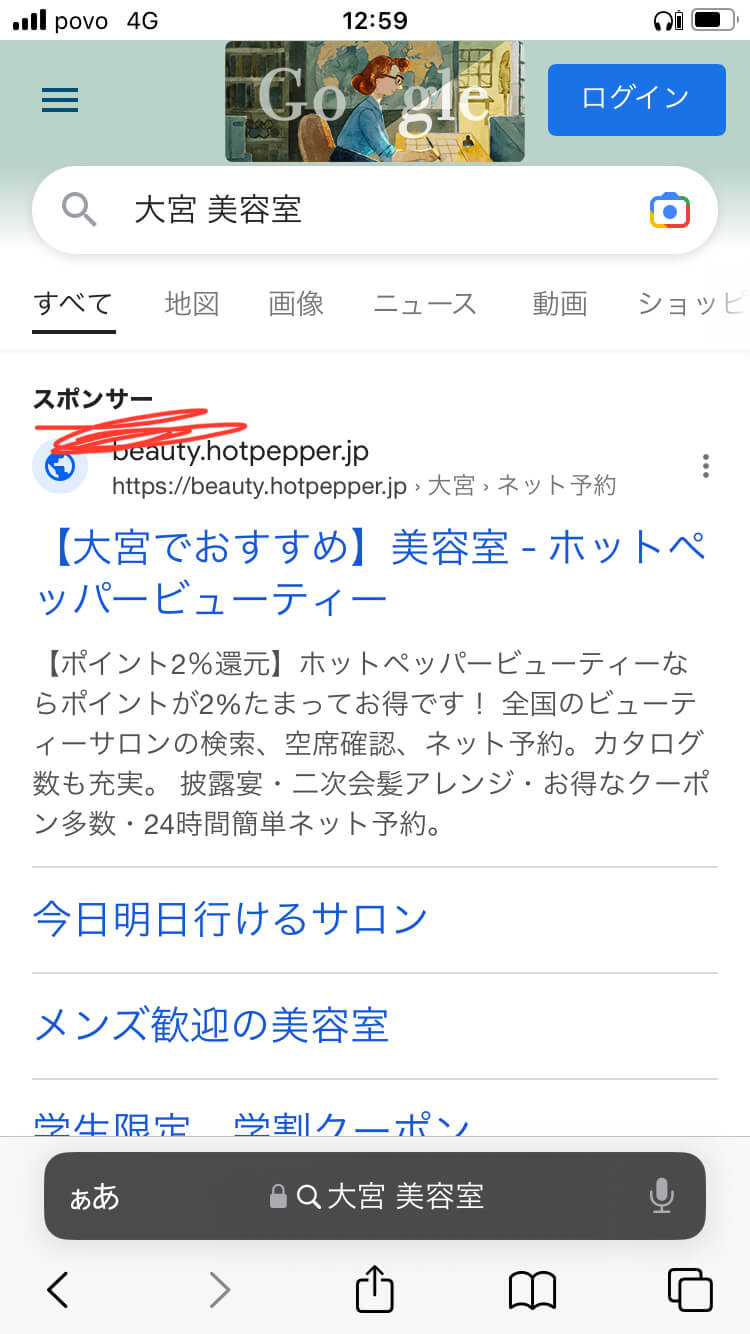Image resolution: width=750 pixels, height=1334 pixels.
Task: Switch to the 画像 tab
Action: (x=295, y=303)
